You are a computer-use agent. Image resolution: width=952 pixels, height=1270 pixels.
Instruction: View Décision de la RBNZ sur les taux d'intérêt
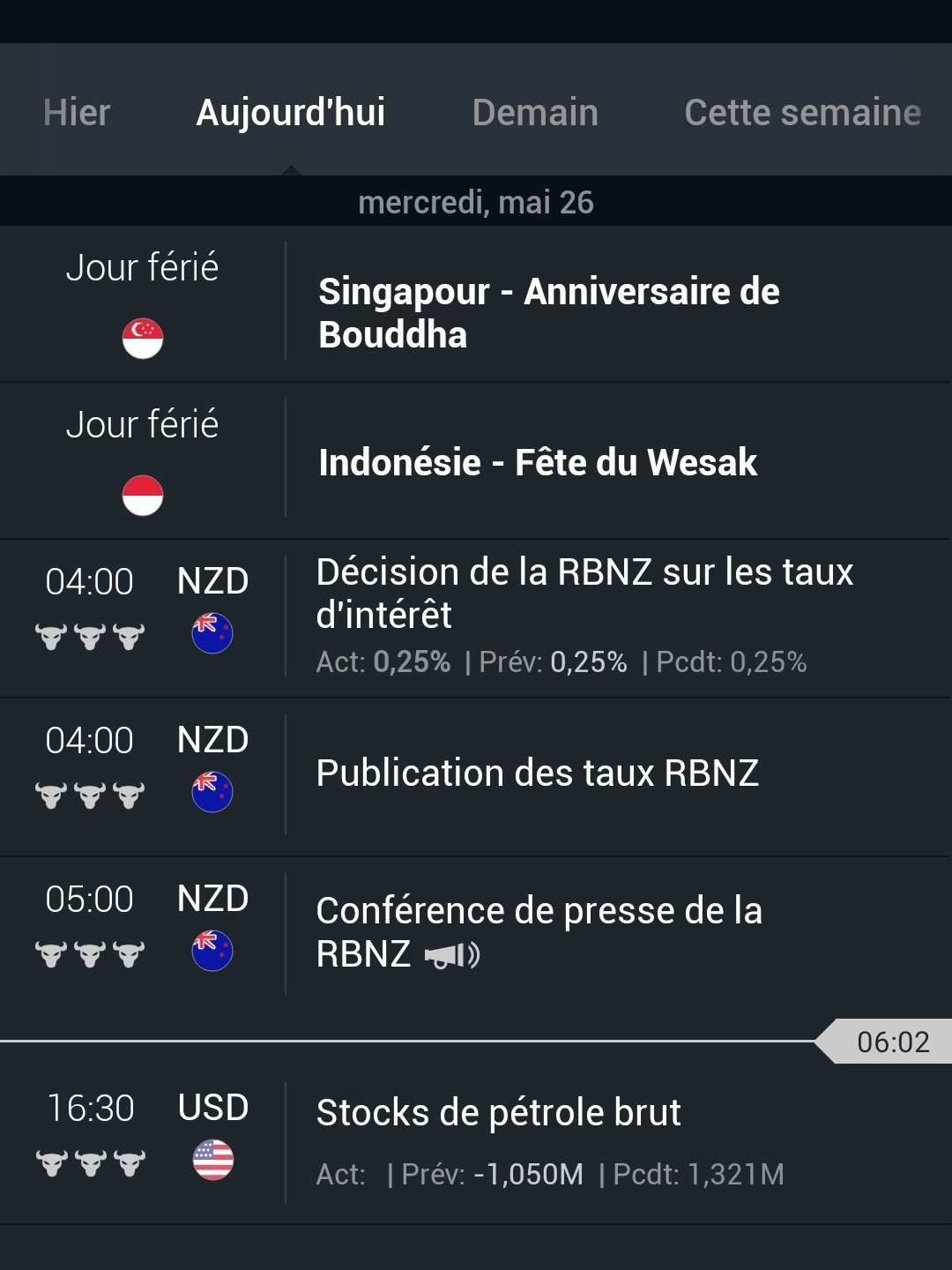584,594
